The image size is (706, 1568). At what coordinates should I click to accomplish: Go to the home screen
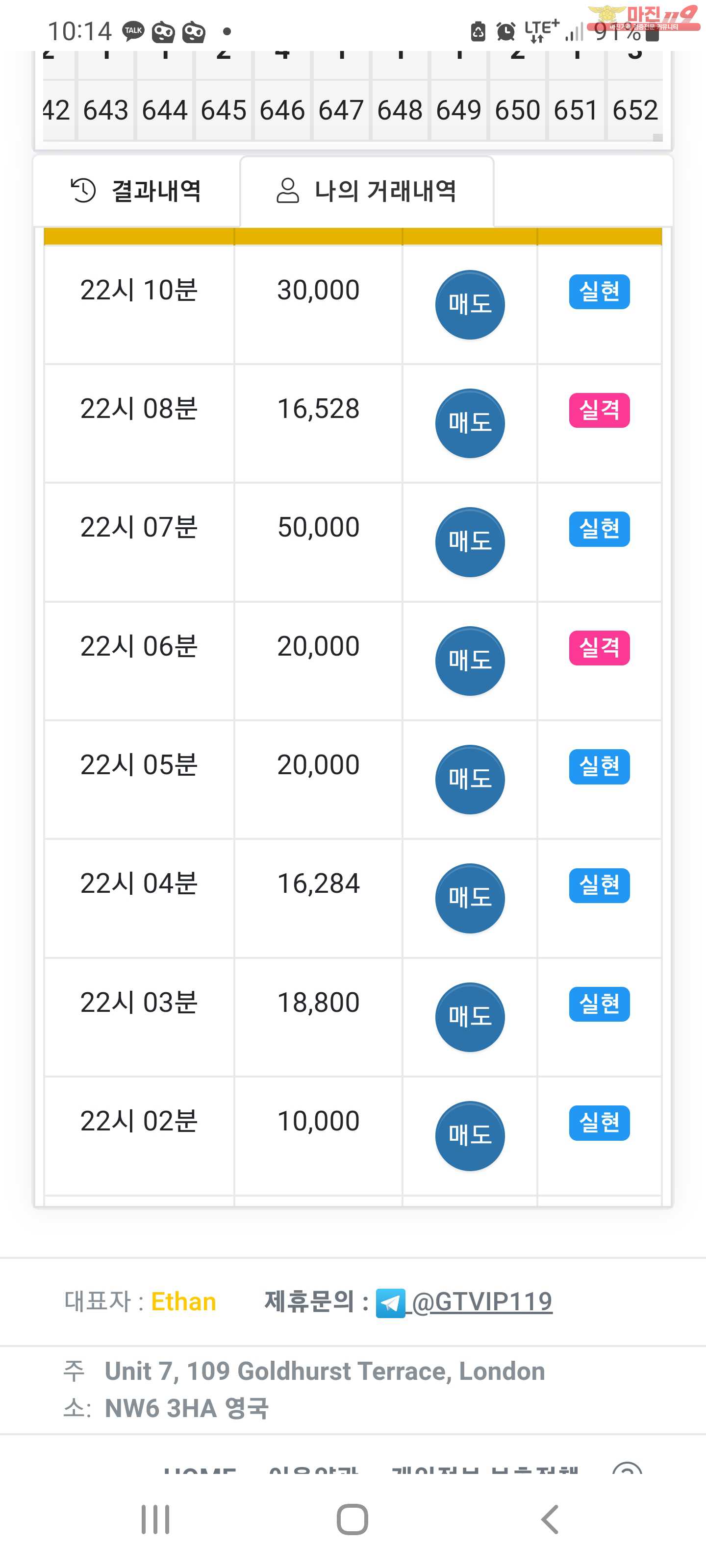353,1519
